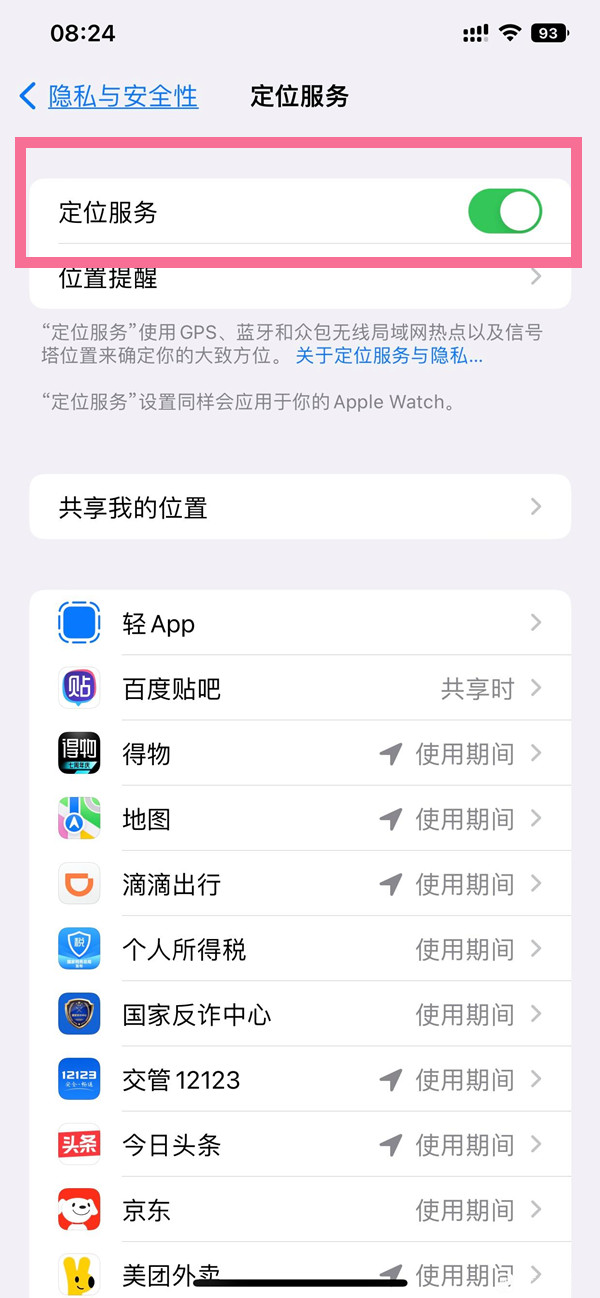View 国家反诈中心 location access
The height and width of the screenshot is (1298, 600).
coord(300,1015)
